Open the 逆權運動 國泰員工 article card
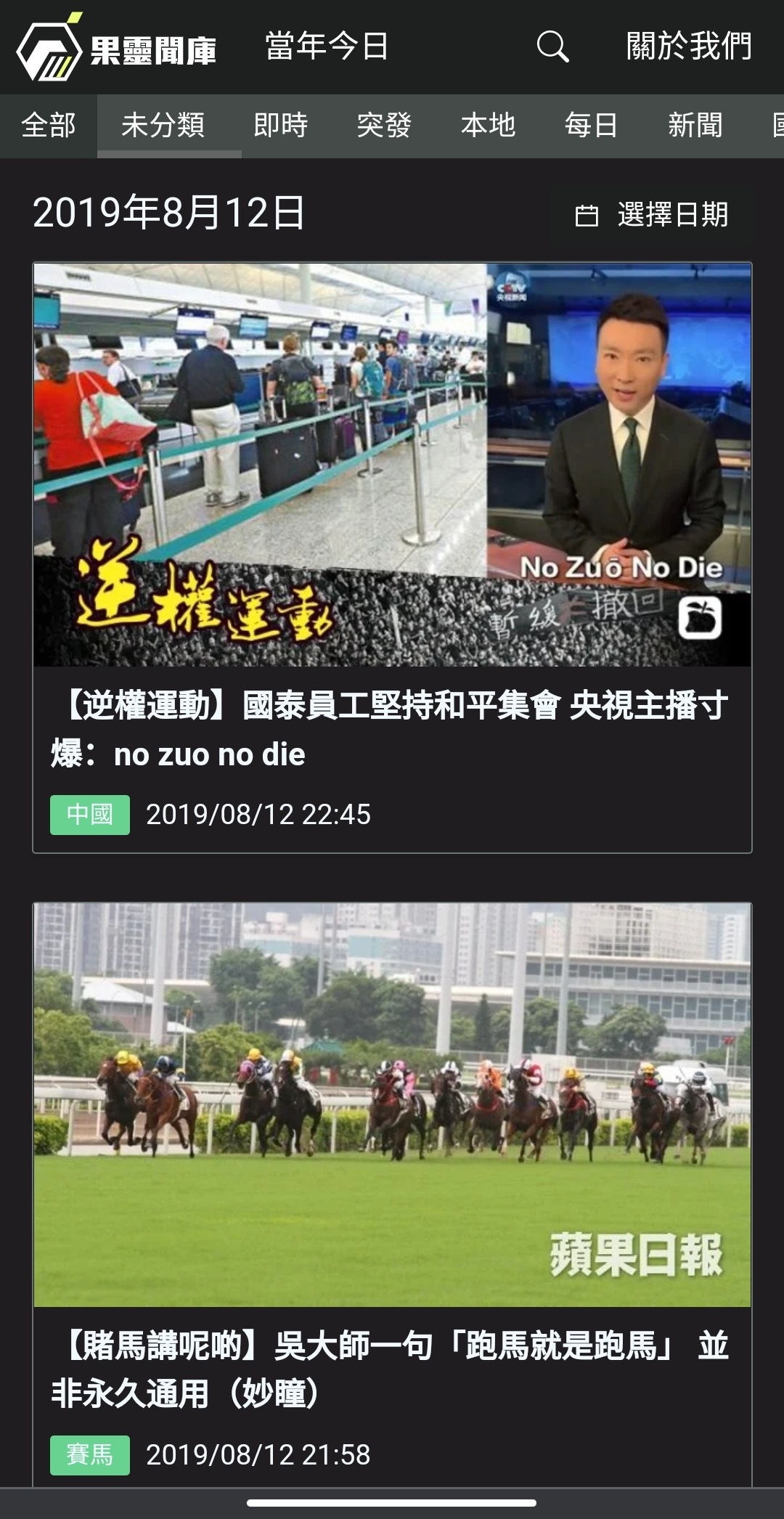The height and width of the screenshot is (1519, 784). pos(392,558)
